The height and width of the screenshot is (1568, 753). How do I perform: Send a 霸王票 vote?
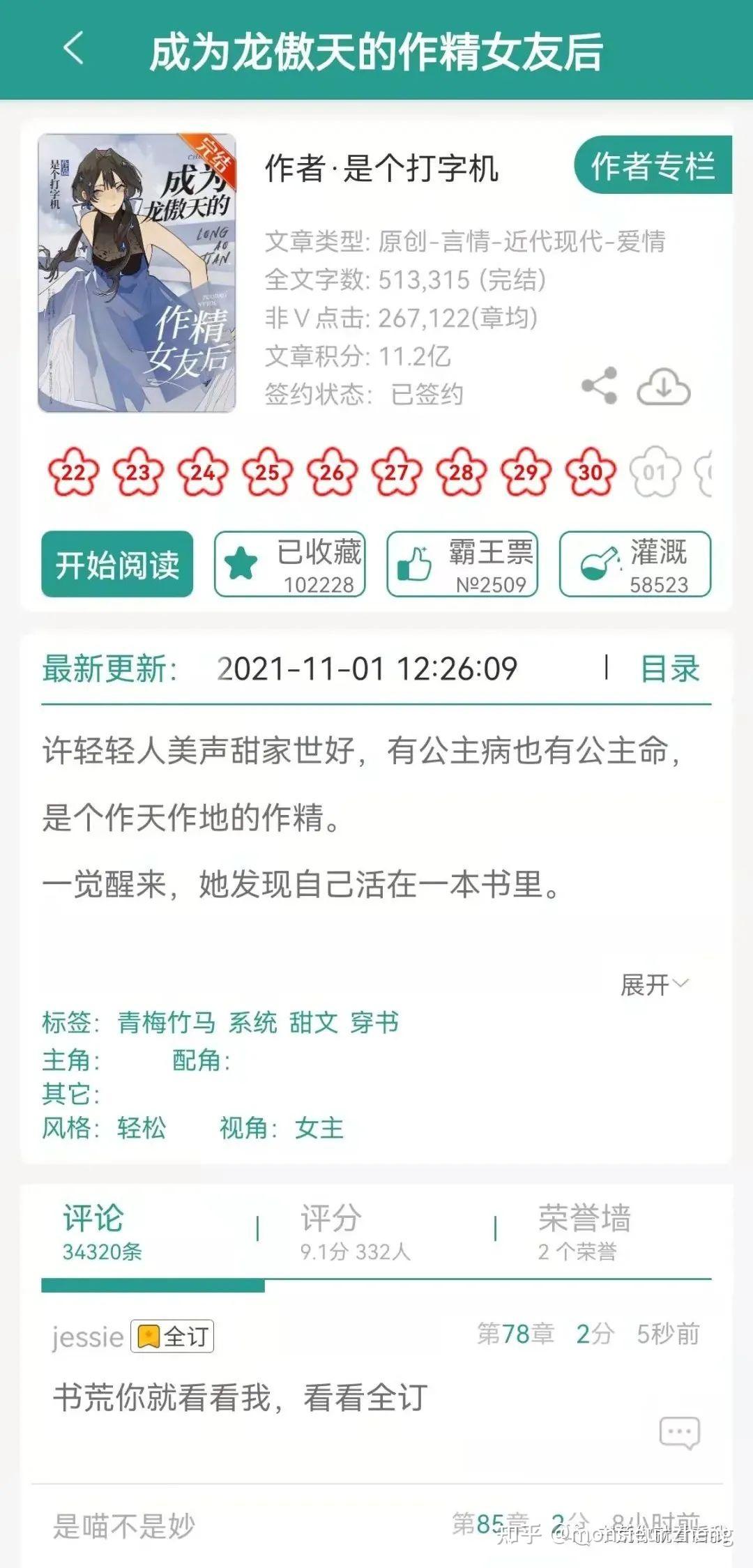click(x=462, y=564)
